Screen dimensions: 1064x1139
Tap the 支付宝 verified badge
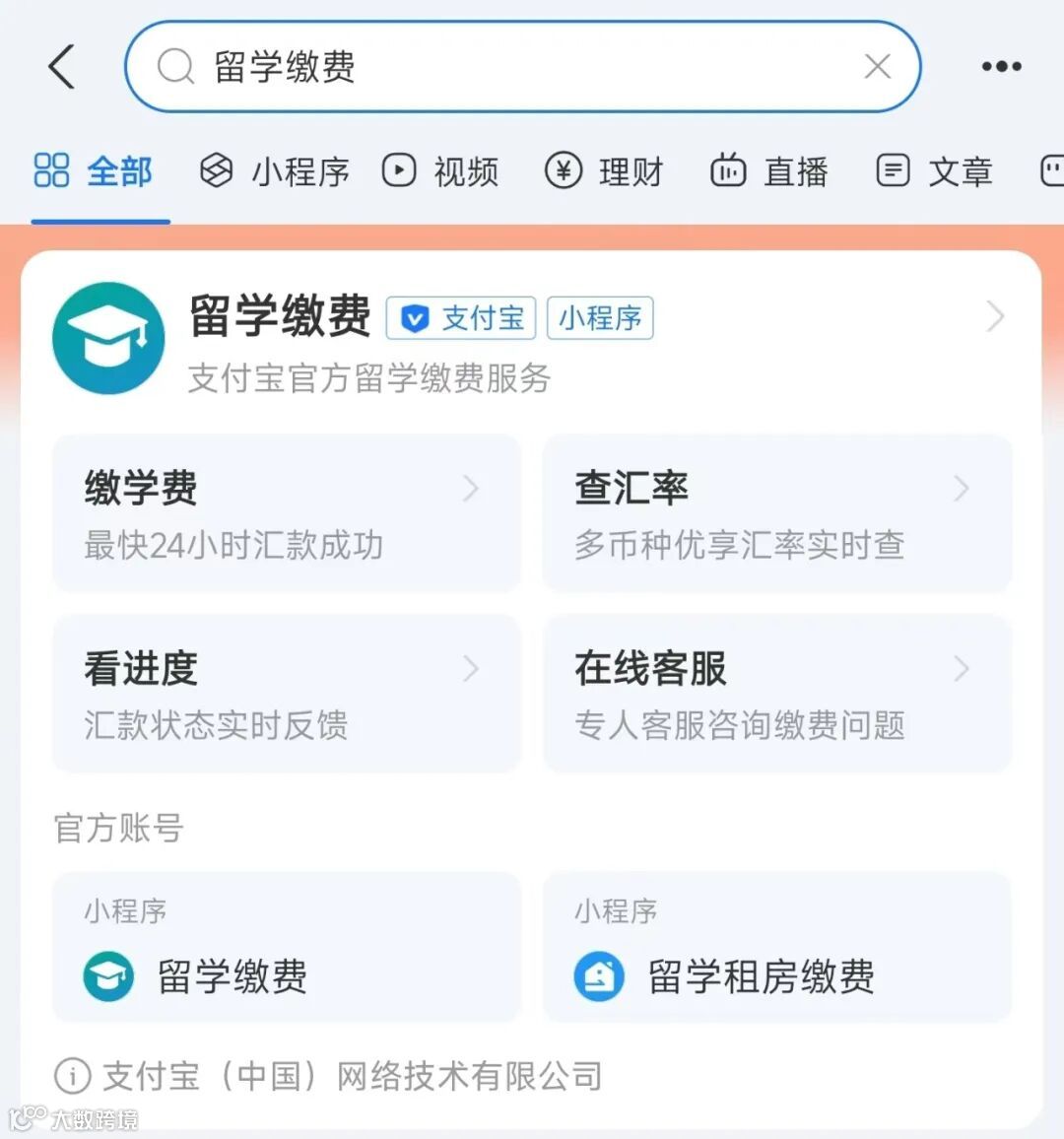(x=460, y=317)
